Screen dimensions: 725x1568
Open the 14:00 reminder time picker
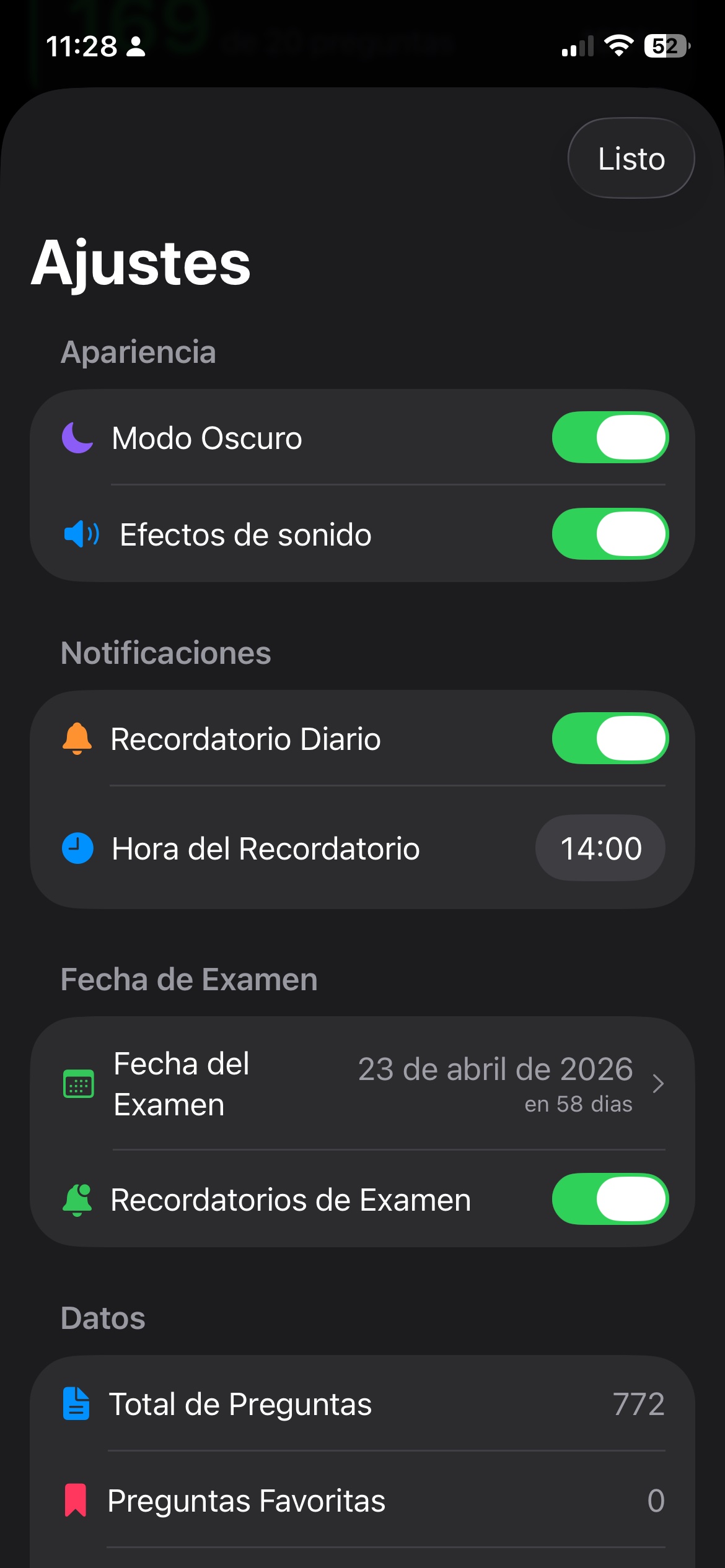(599, 849)
